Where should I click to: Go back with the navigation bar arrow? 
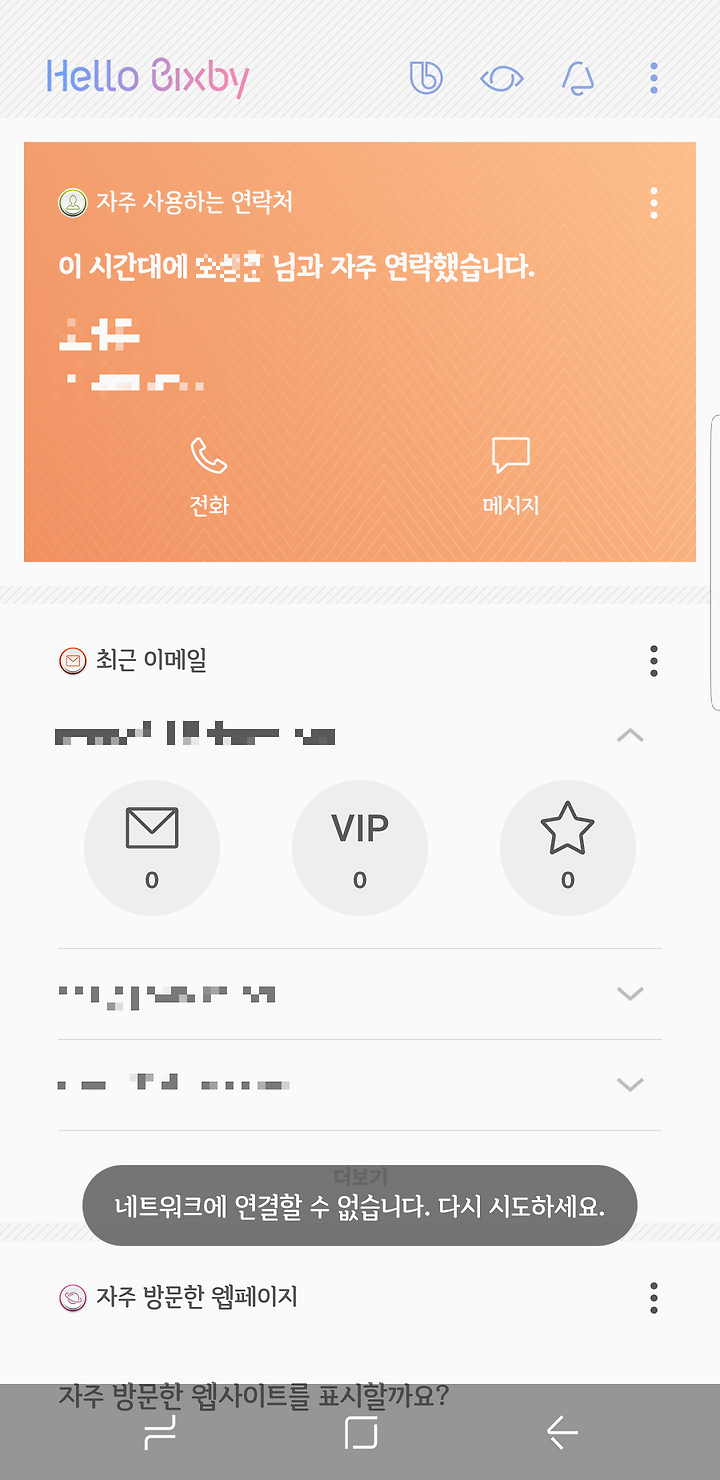click(562, 1434)
